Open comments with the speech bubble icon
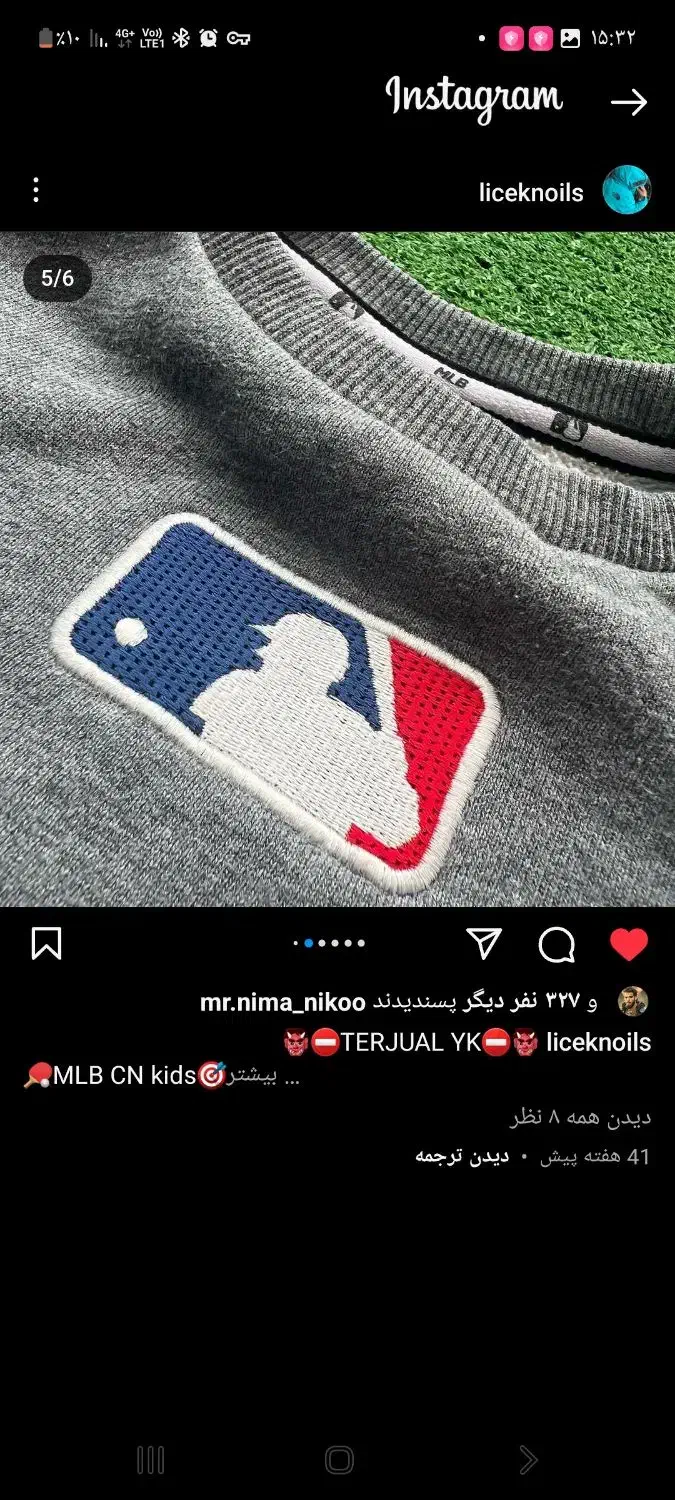This screenshot has height=1500, width=675. (556, 944)
